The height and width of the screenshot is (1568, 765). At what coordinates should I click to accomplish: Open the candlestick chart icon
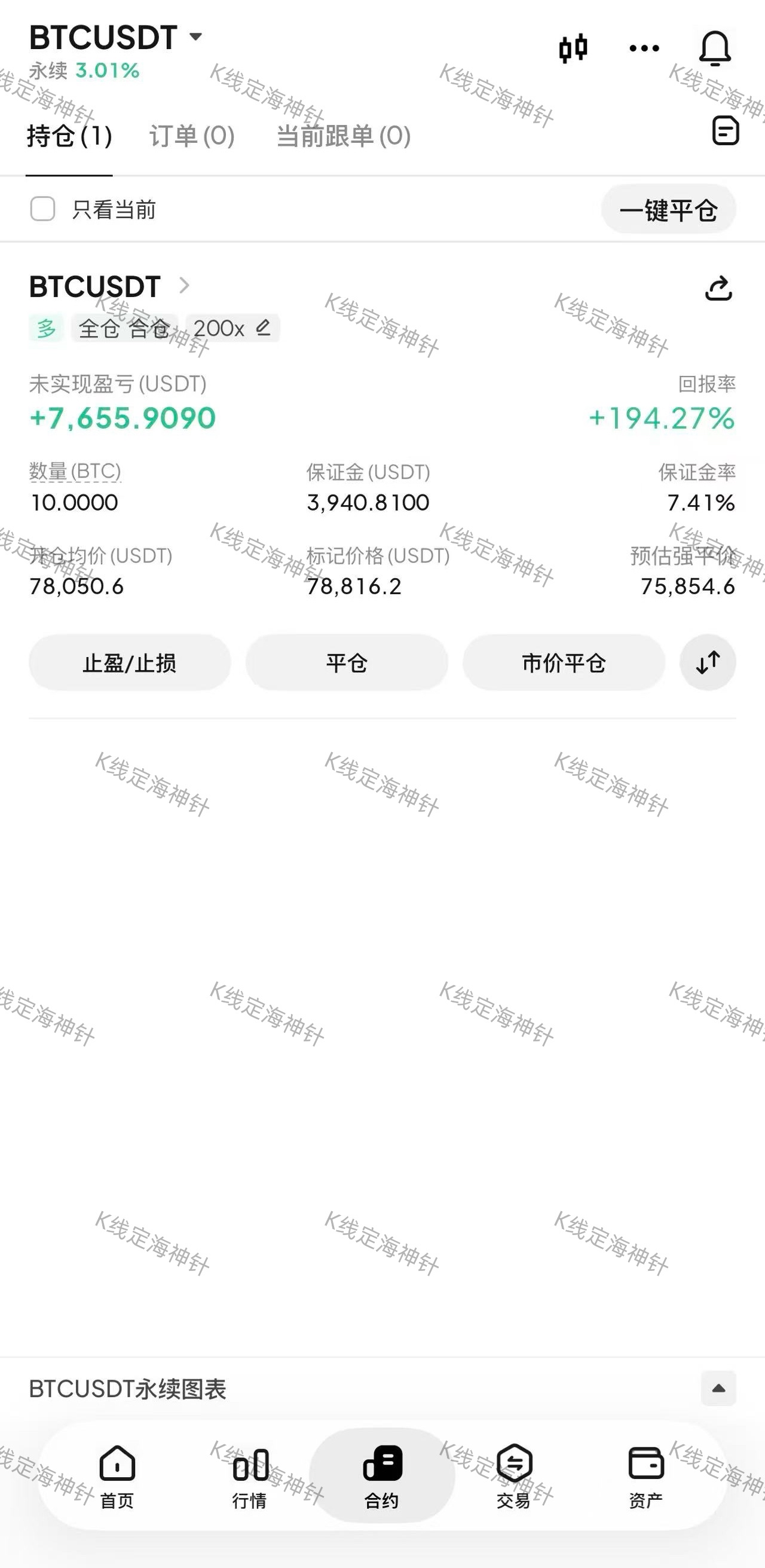coord(573,48)
